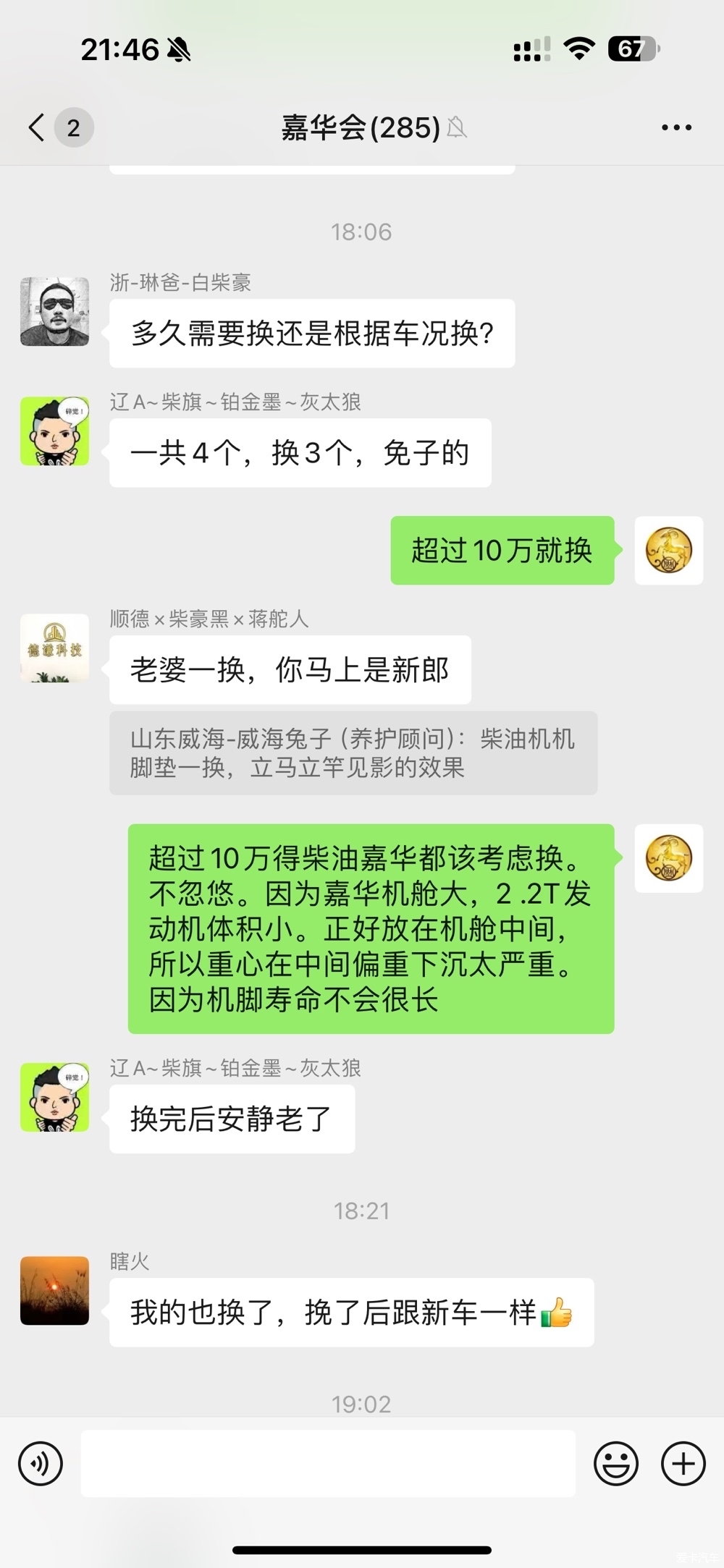Open the emoji picker
The width and height of the screenshot is (724, 1568).
615,1463
